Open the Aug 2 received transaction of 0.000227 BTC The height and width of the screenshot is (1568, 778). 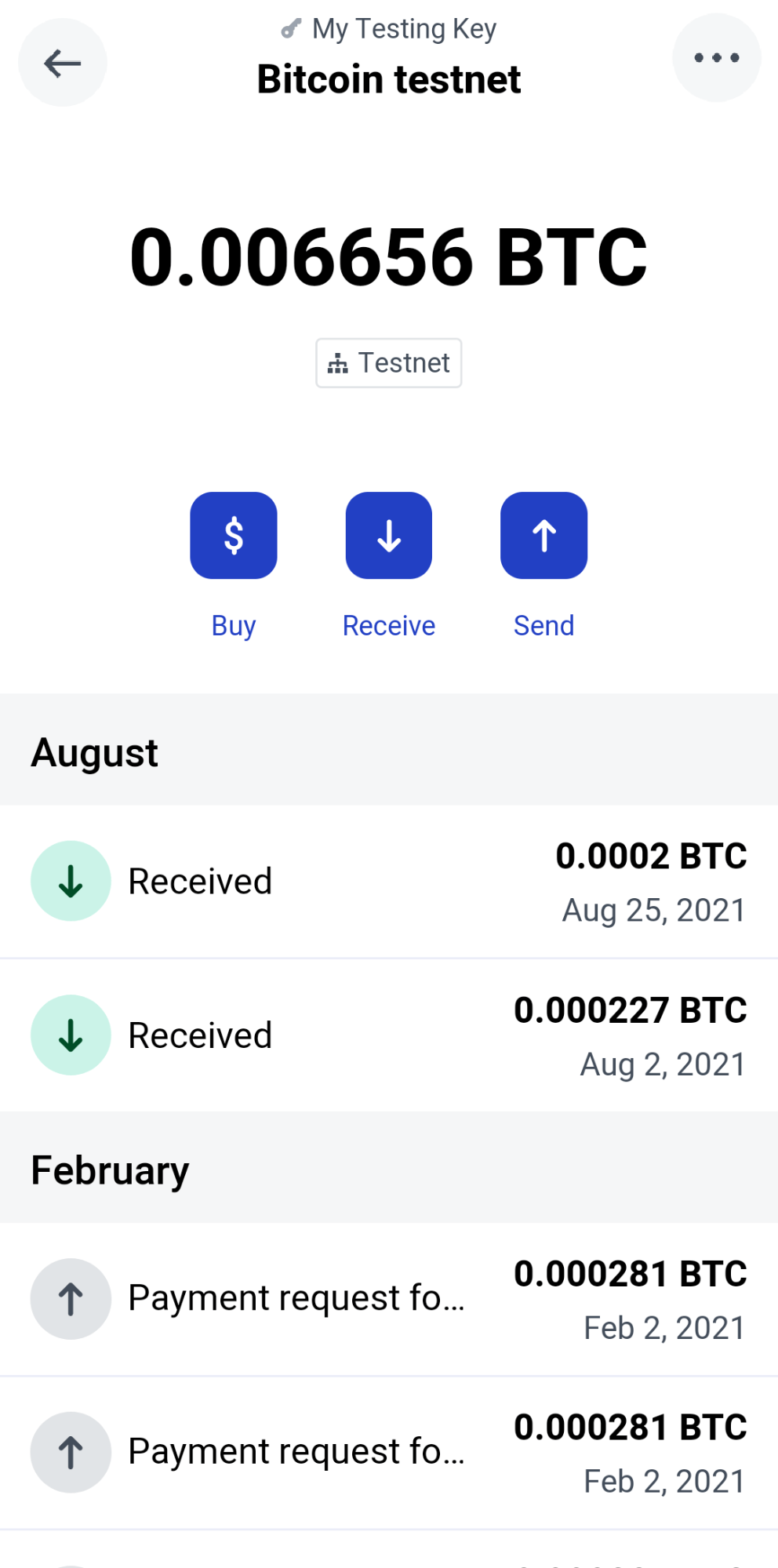(389, 1035)
